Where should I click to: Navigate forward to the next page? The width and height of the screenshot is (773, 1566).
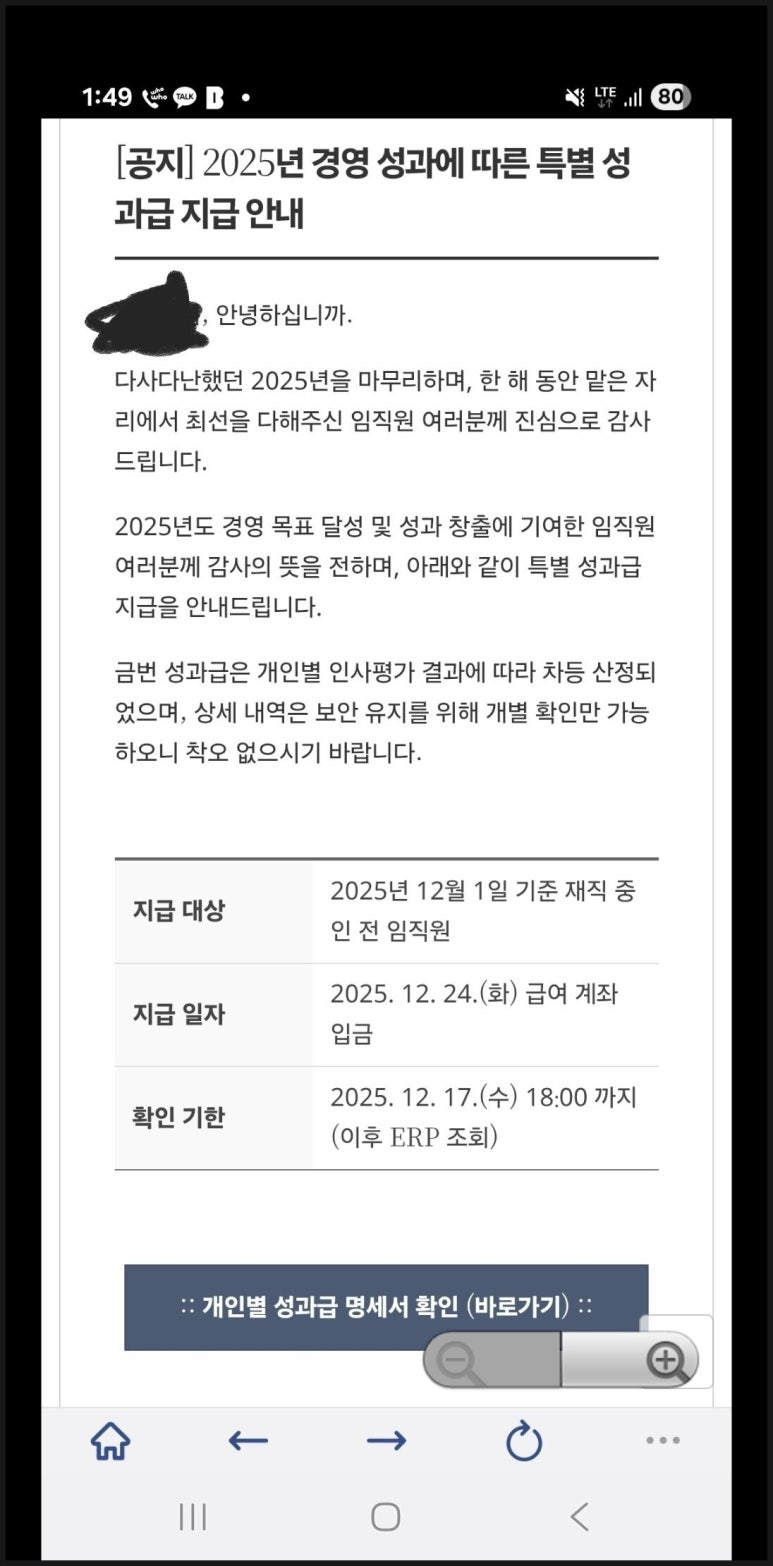pyautogui.click(x=386, y=1441)
